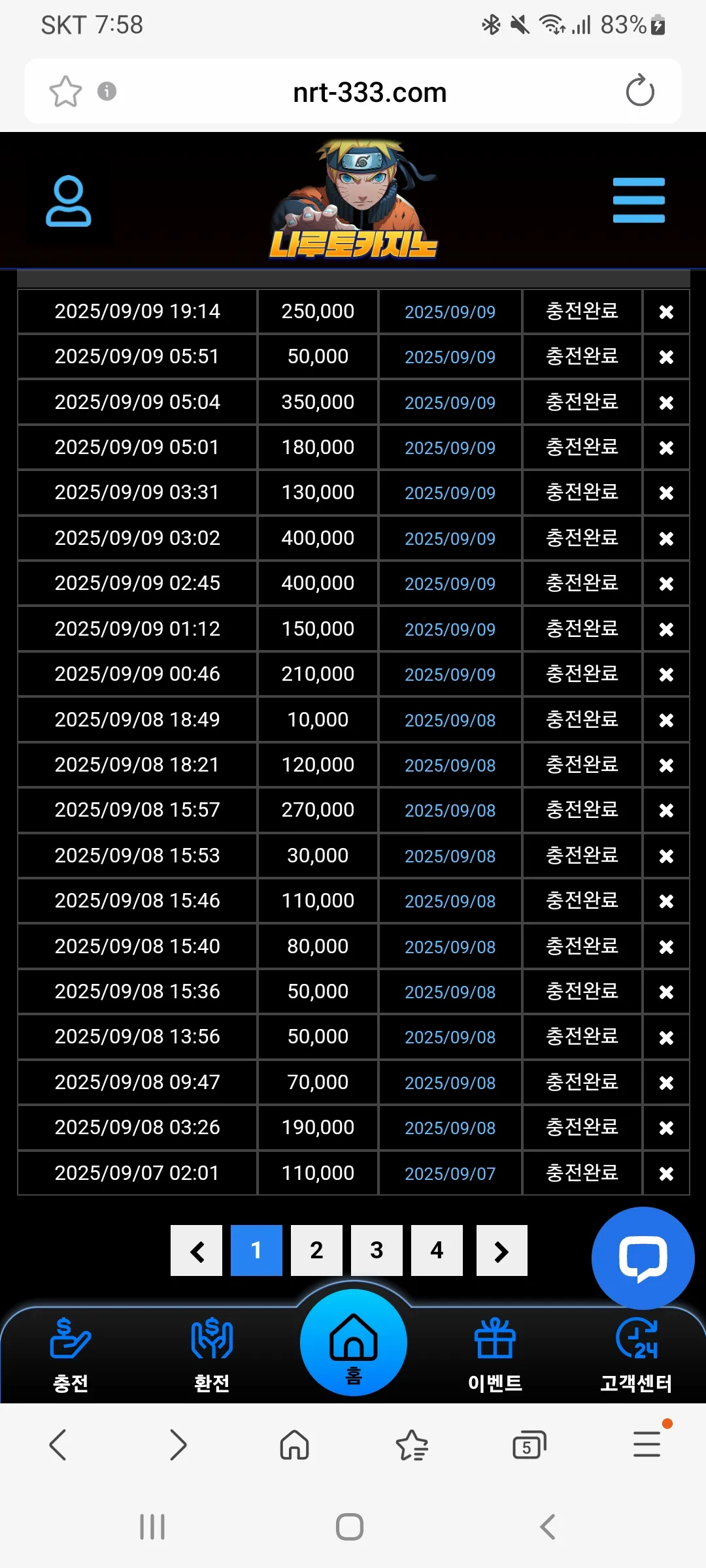
Task: Open the live chat bubble
Action: pos(643,1258)
